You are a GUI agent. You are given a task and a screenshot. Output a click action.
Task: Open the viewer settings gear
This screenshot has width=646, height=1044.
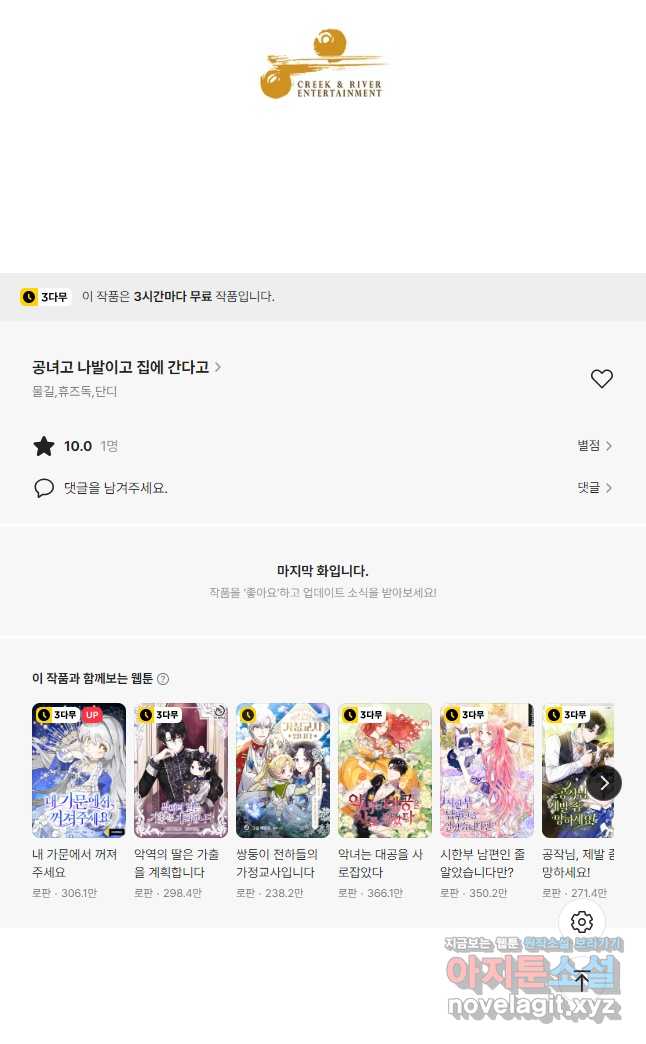(x=582, y=922)
